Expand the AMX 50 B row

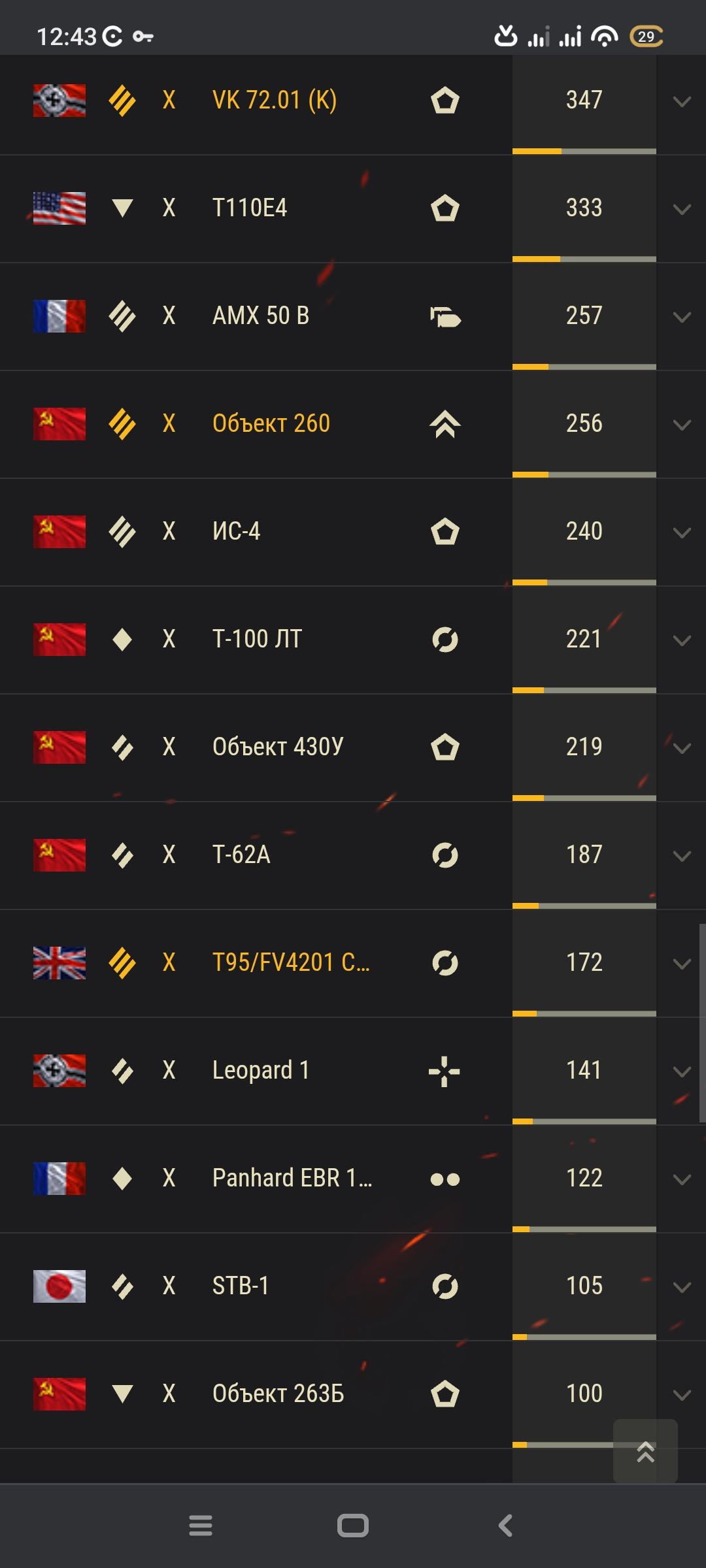click(682, 318)
